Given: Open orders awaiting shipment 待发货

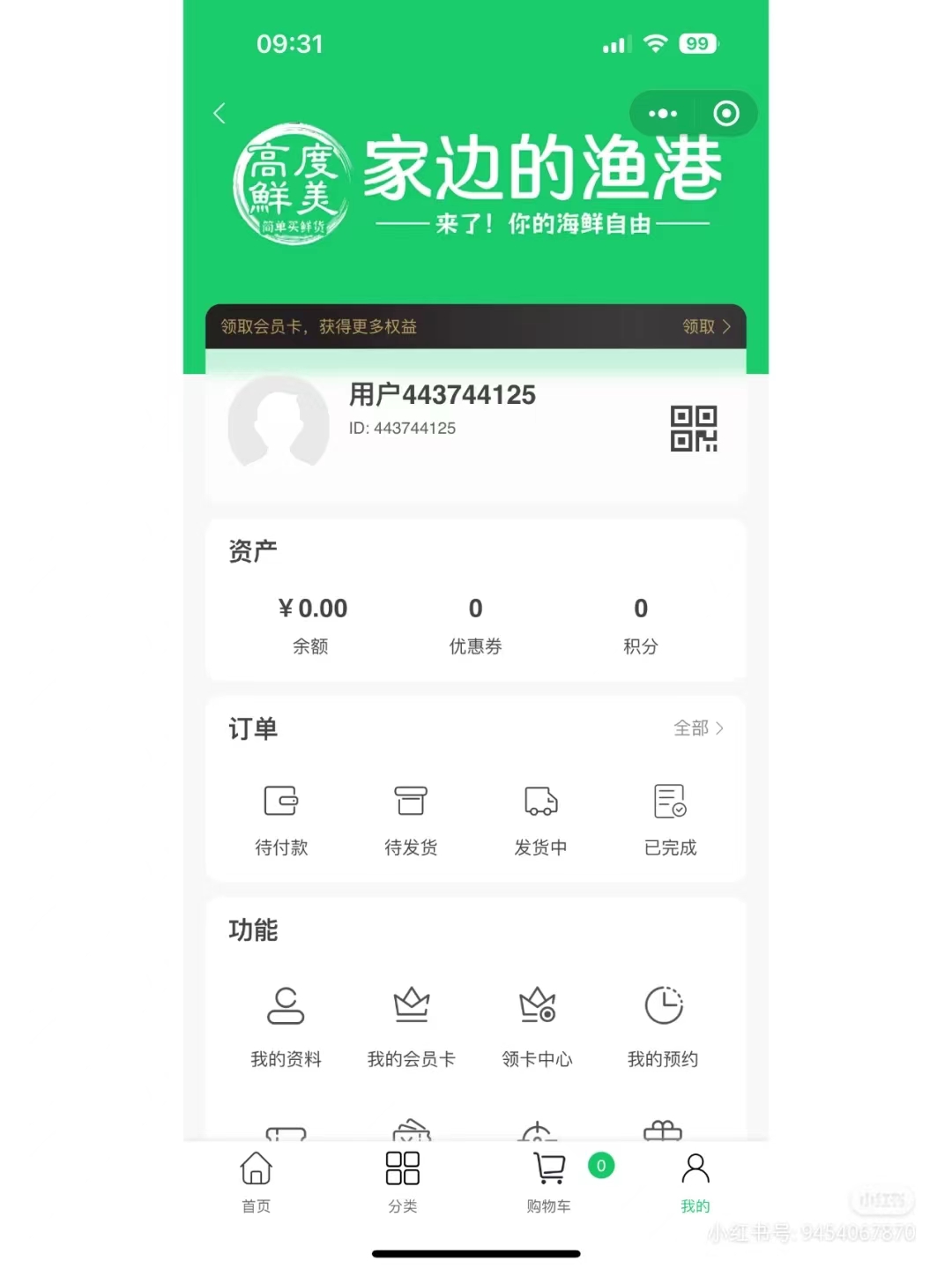Looking at the screenshot, I should [x=411, y=819].
